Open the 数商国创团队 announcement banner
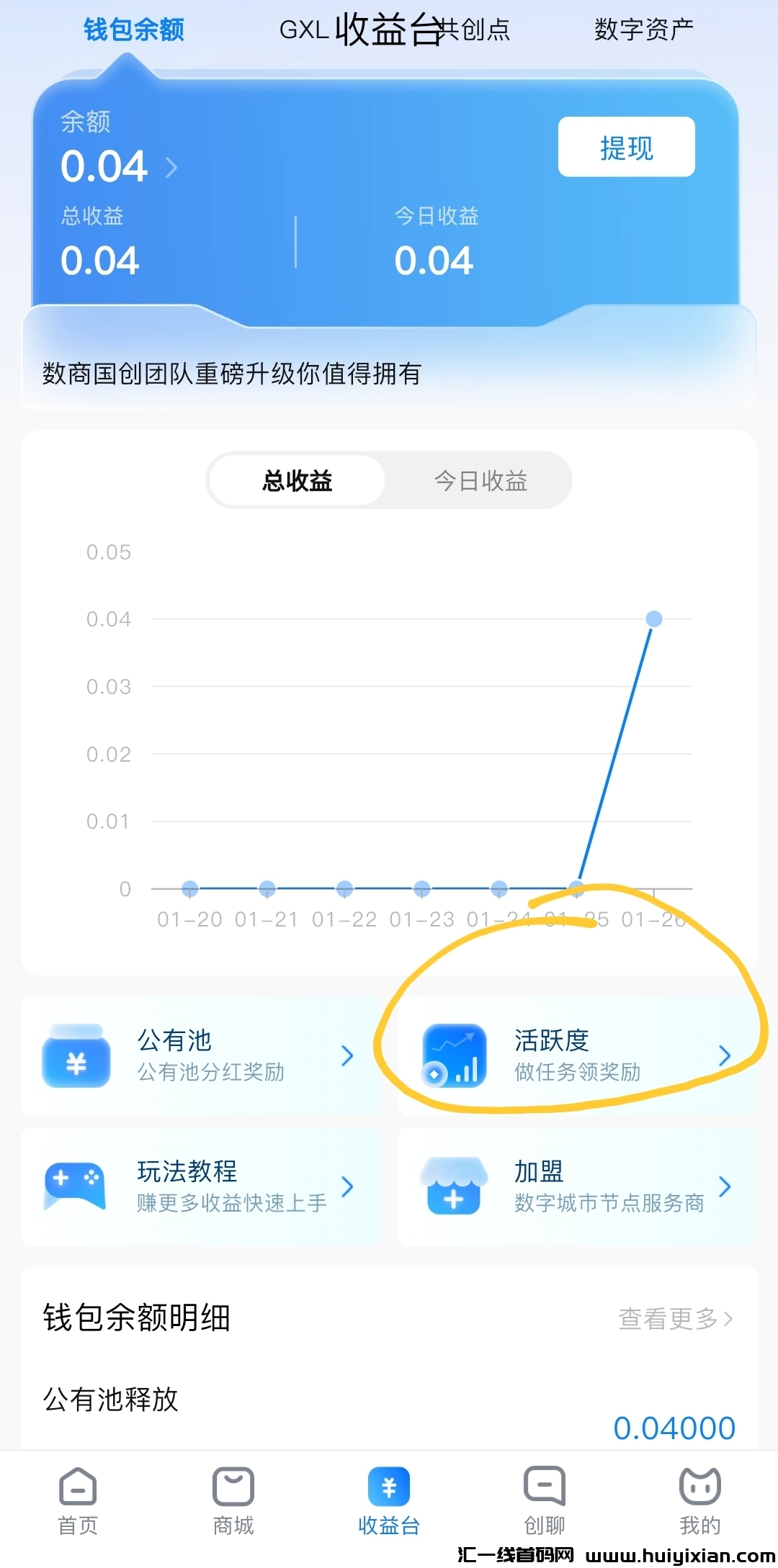The image size is (778, 1568). (x=232, y=374)
